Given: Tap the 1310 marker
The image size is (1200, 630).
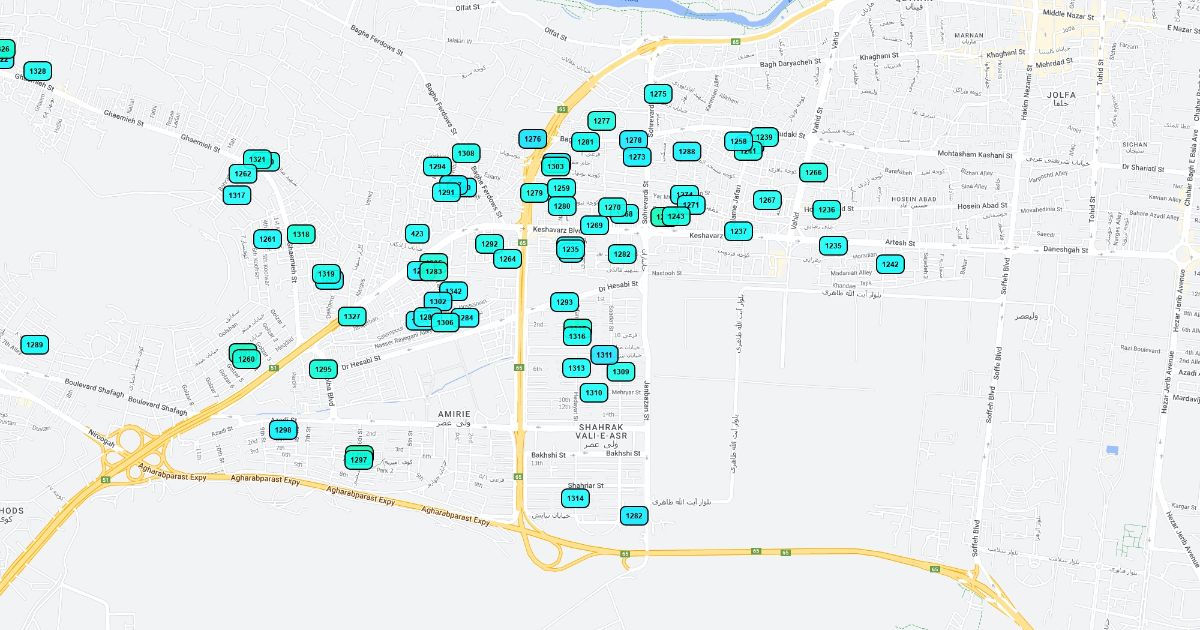Looking at the screenshot, I should [x=594, y=393].
